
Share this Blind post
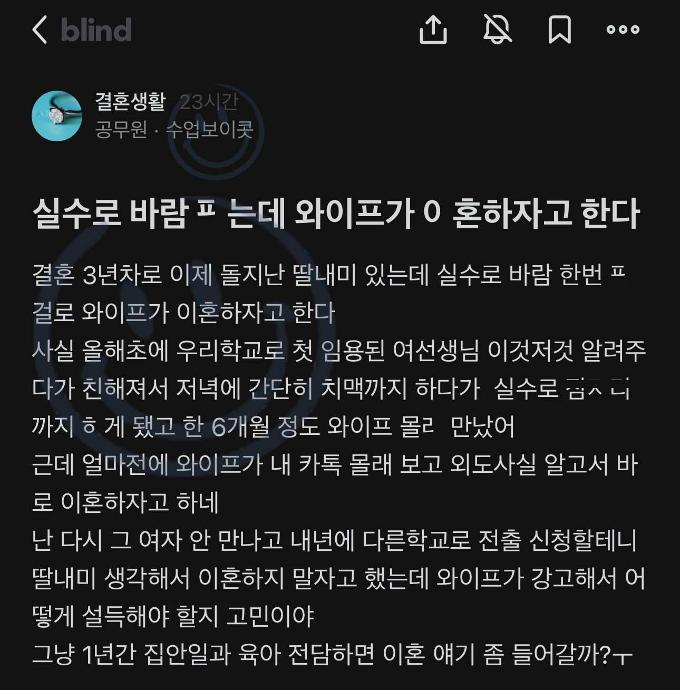pyautogui.click(x=433, y=30)
